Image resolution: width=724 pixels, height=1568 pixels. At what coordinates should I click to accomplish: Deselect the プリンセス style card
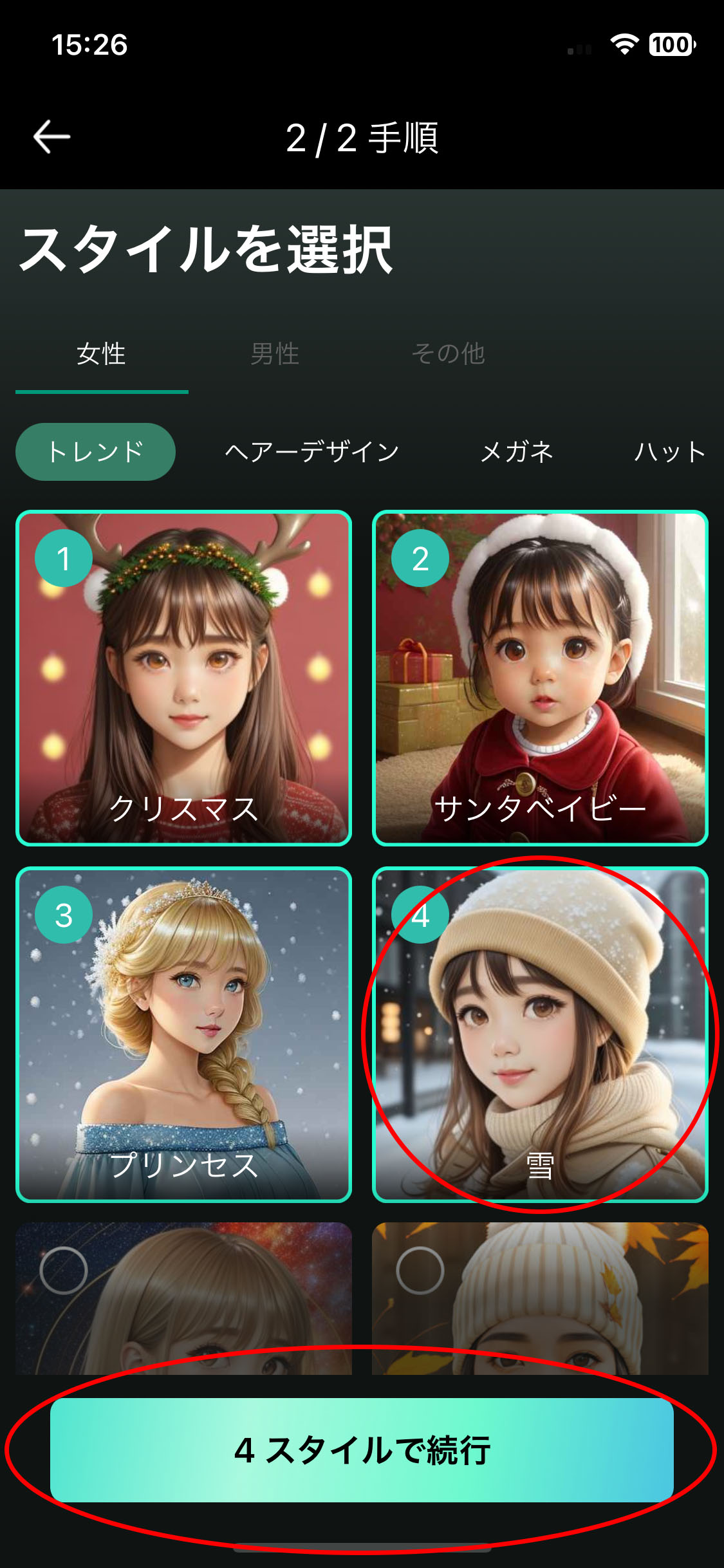183,1034
